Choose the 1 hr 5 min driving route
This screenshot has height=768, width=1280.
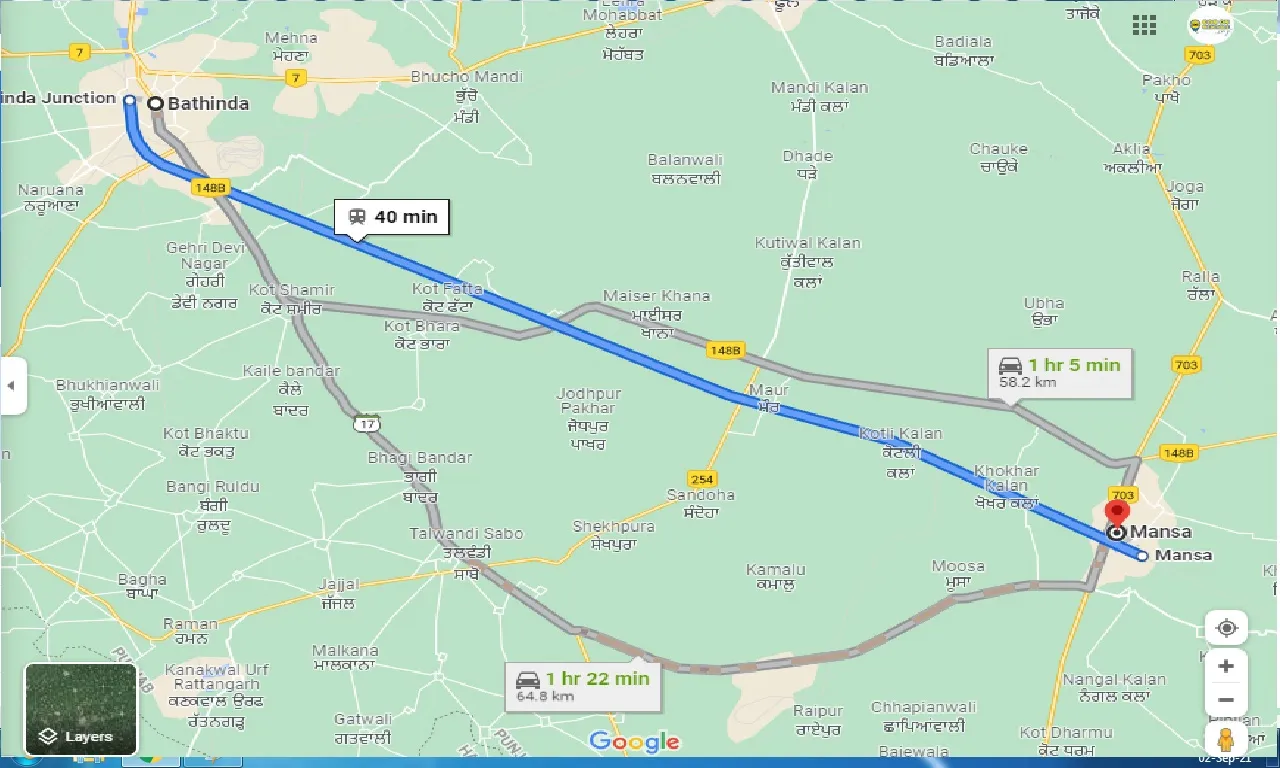[x=1060, y=371]
